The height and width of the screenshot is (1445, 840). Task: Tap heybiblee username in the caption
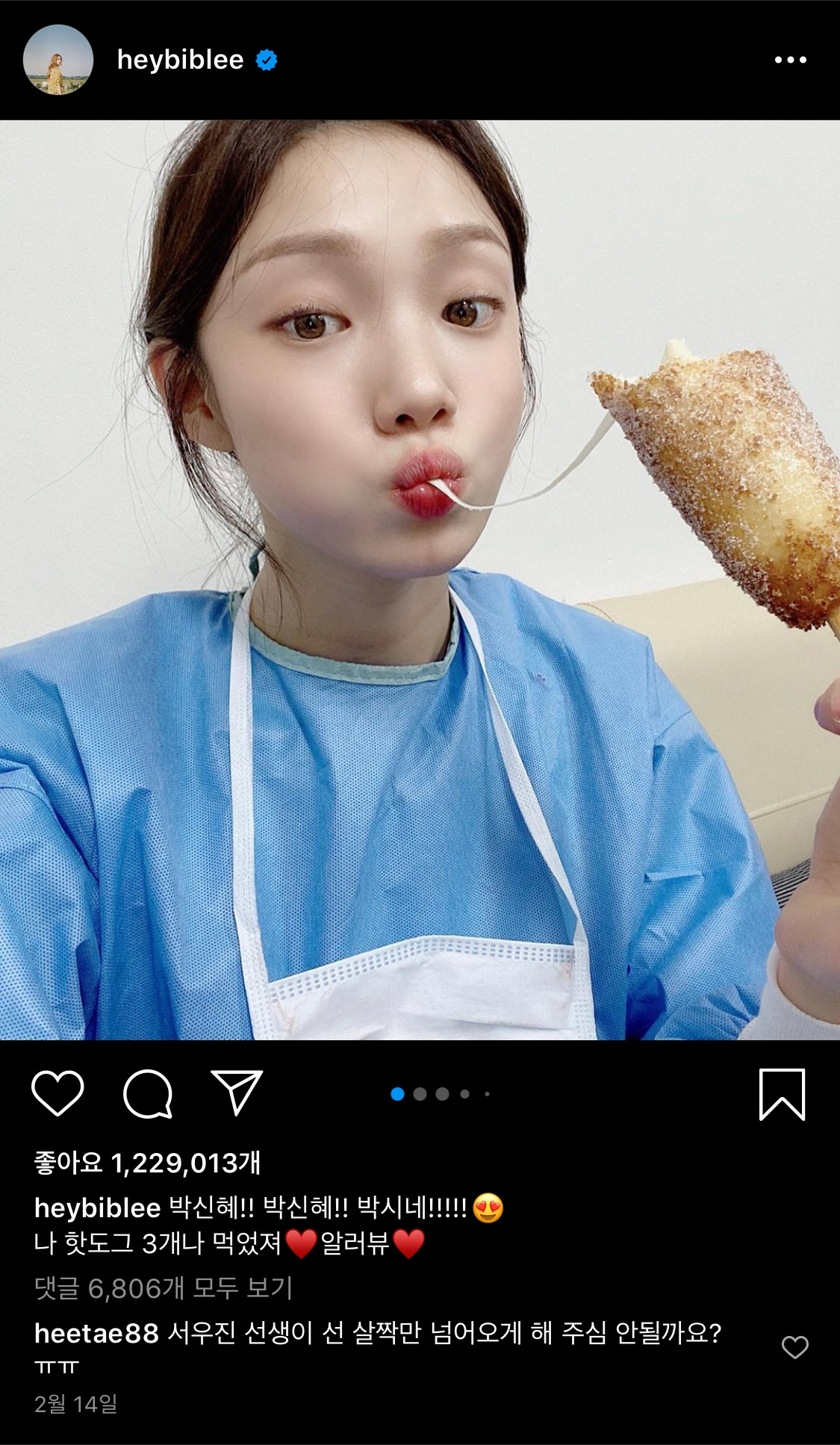pyautogui.click(x=98, y=1208)
